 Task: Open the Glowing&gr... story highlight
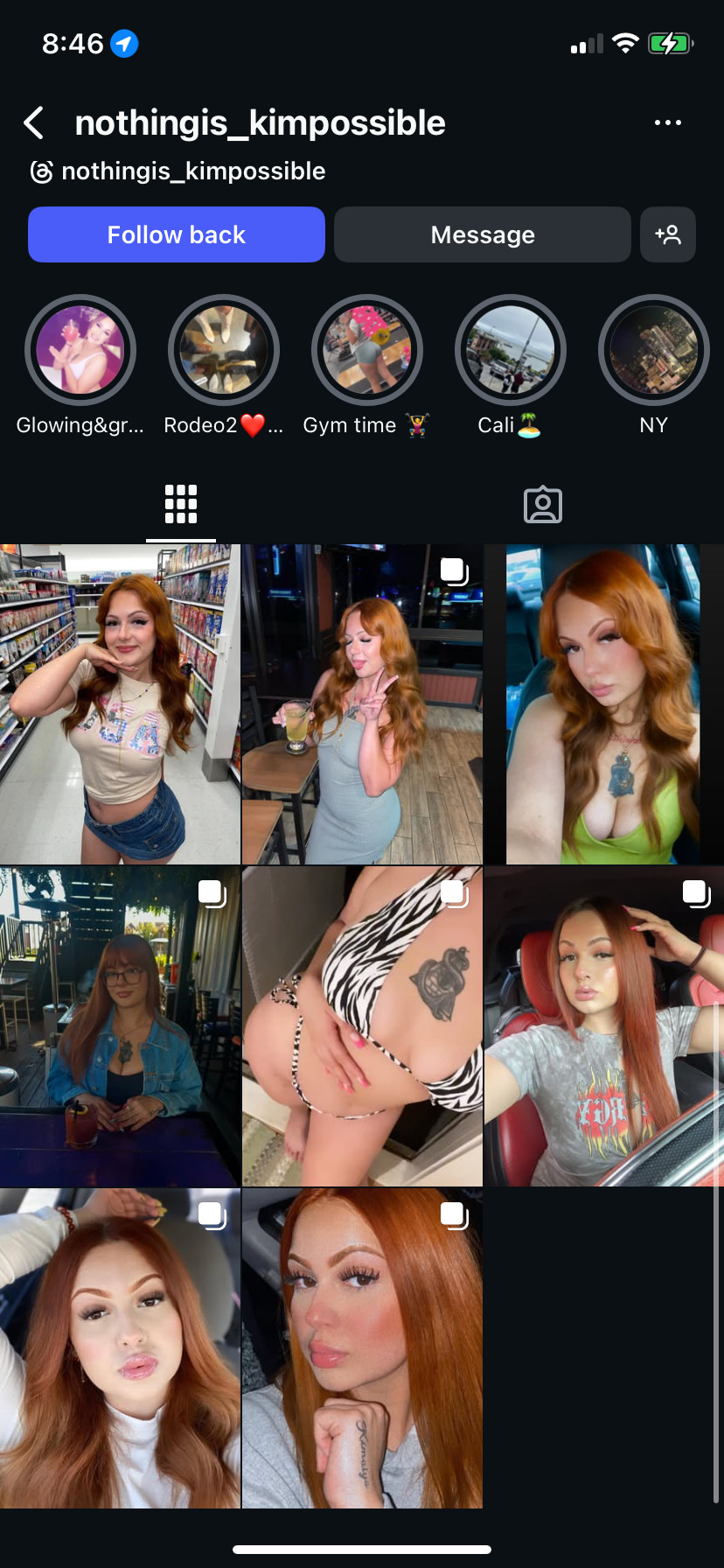tap(80, 350)
